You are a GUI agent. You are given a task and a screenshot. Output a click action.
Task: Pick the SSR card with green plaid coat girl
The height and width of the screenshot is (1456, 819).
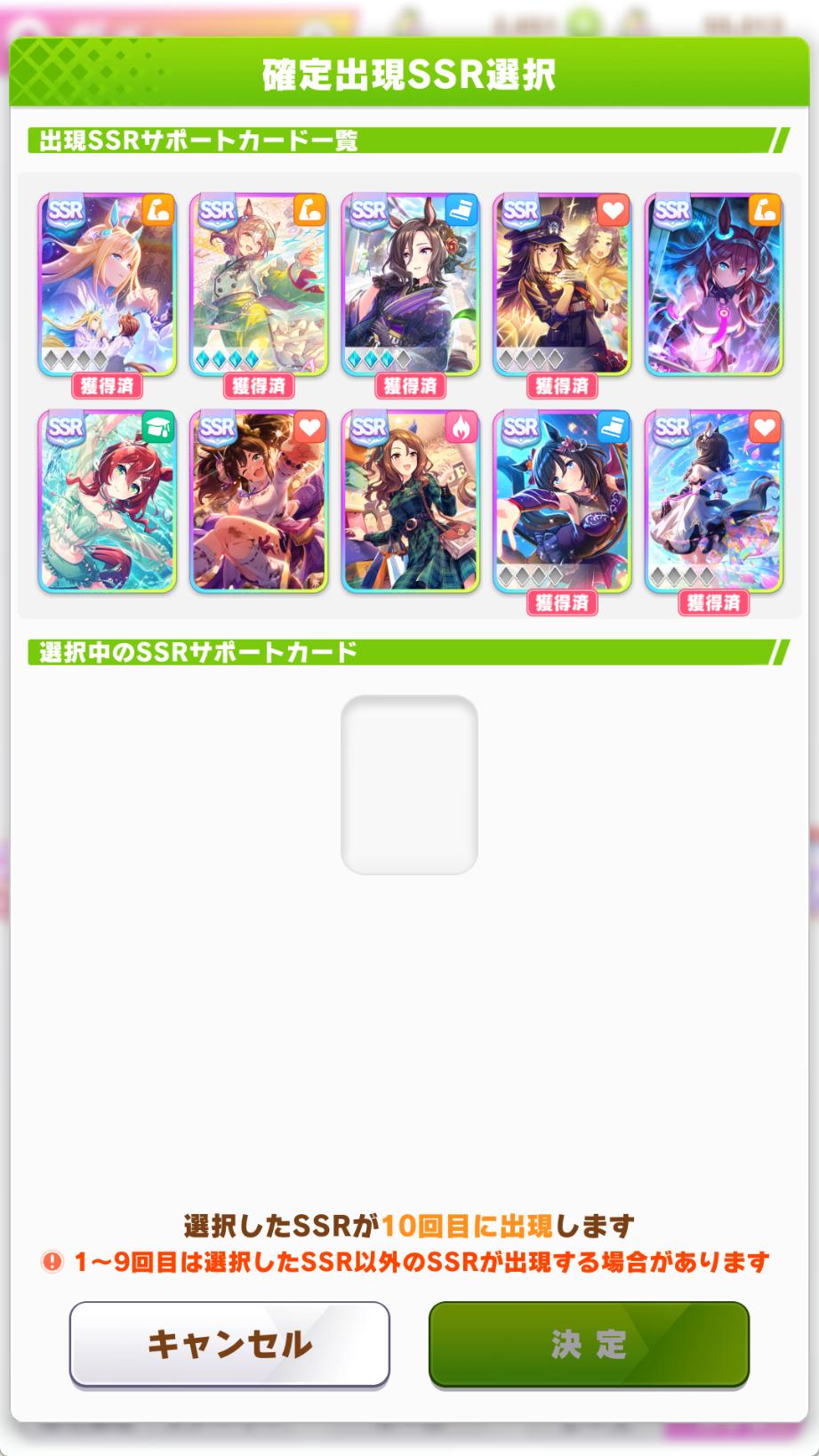(x=410, y=502)
